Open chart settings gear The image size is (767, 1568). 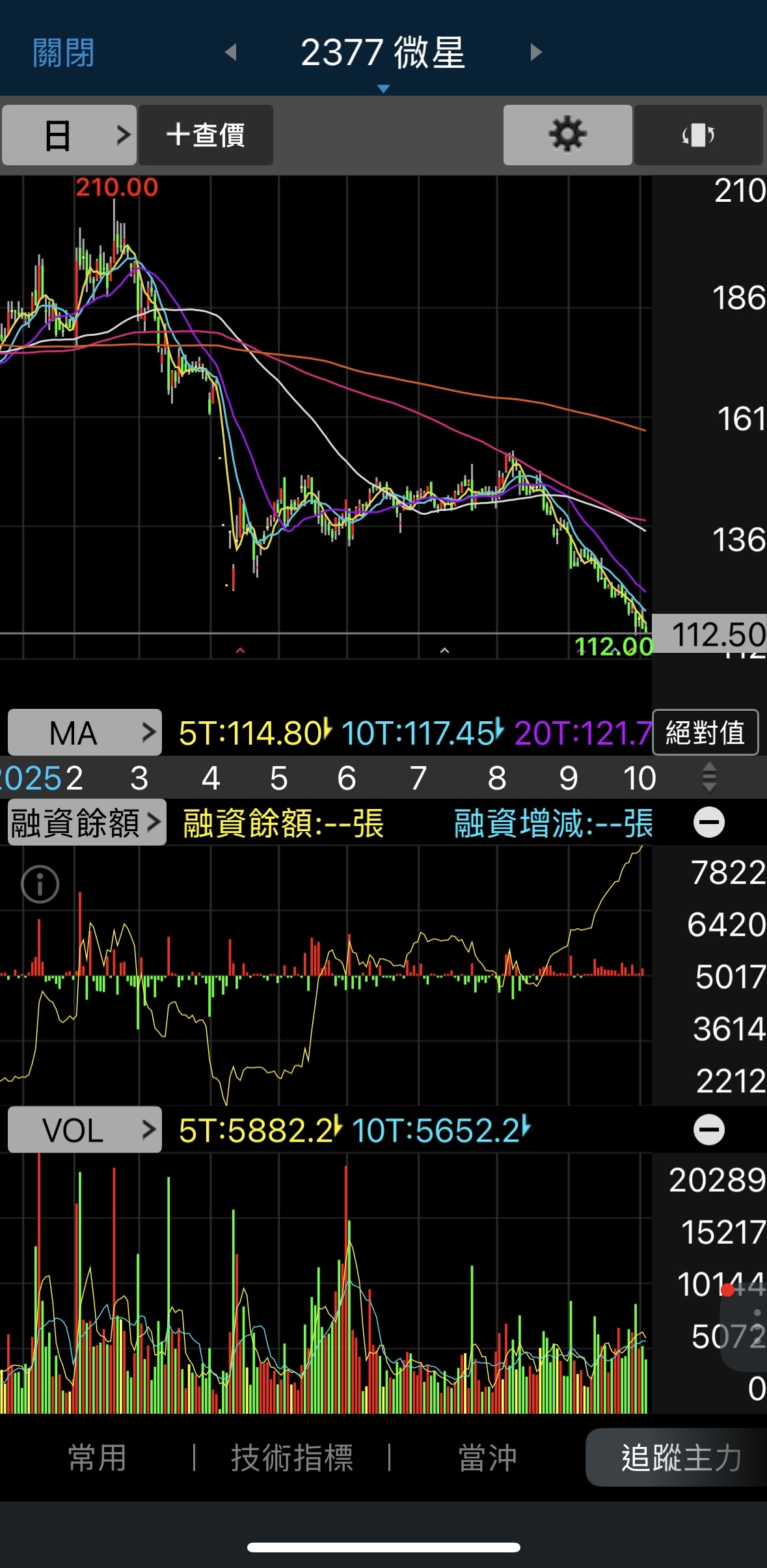pos(567,135)
